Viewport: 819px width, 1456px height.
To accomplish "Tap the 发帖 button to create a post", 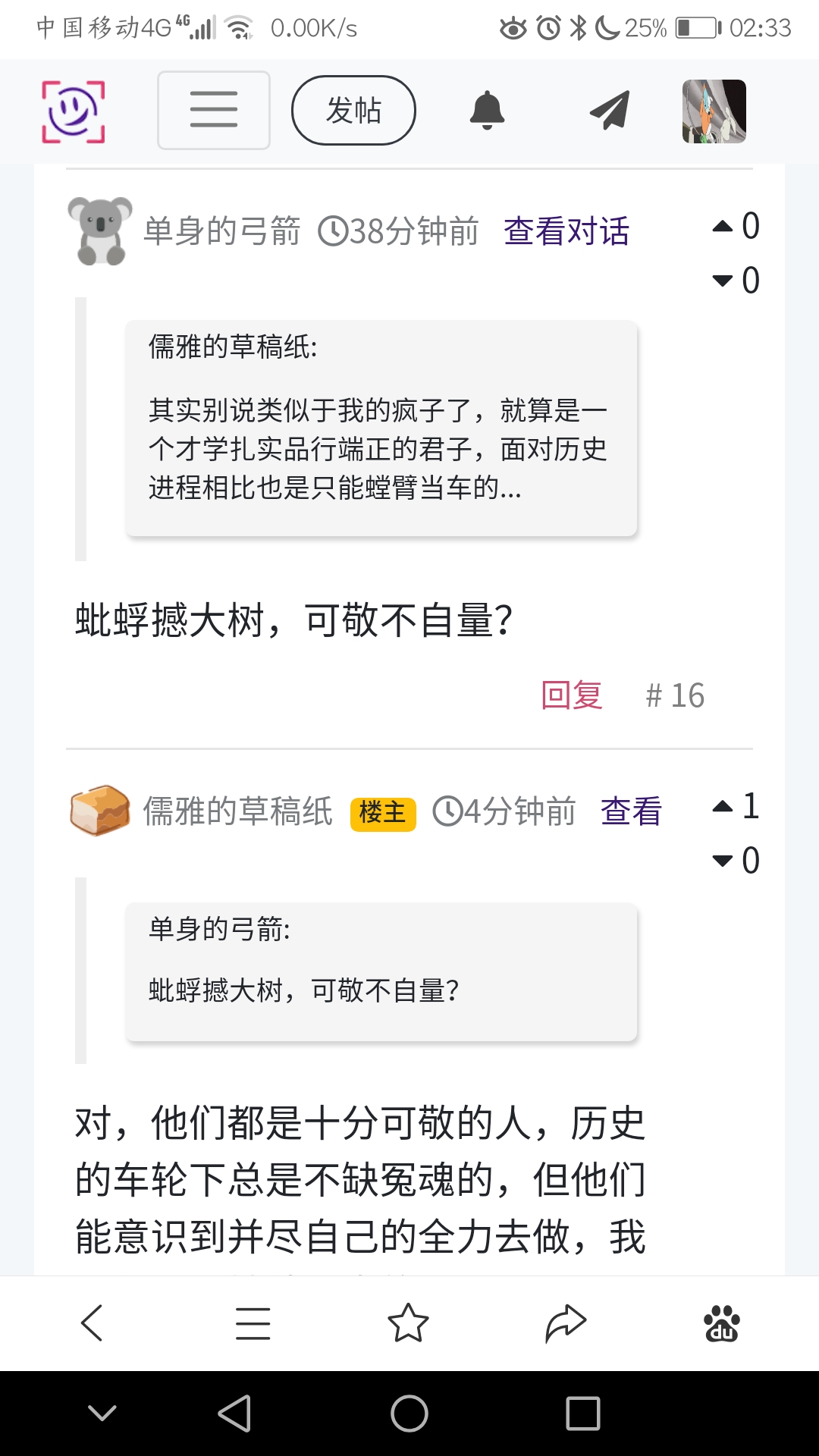I will [x=353, y=110].
